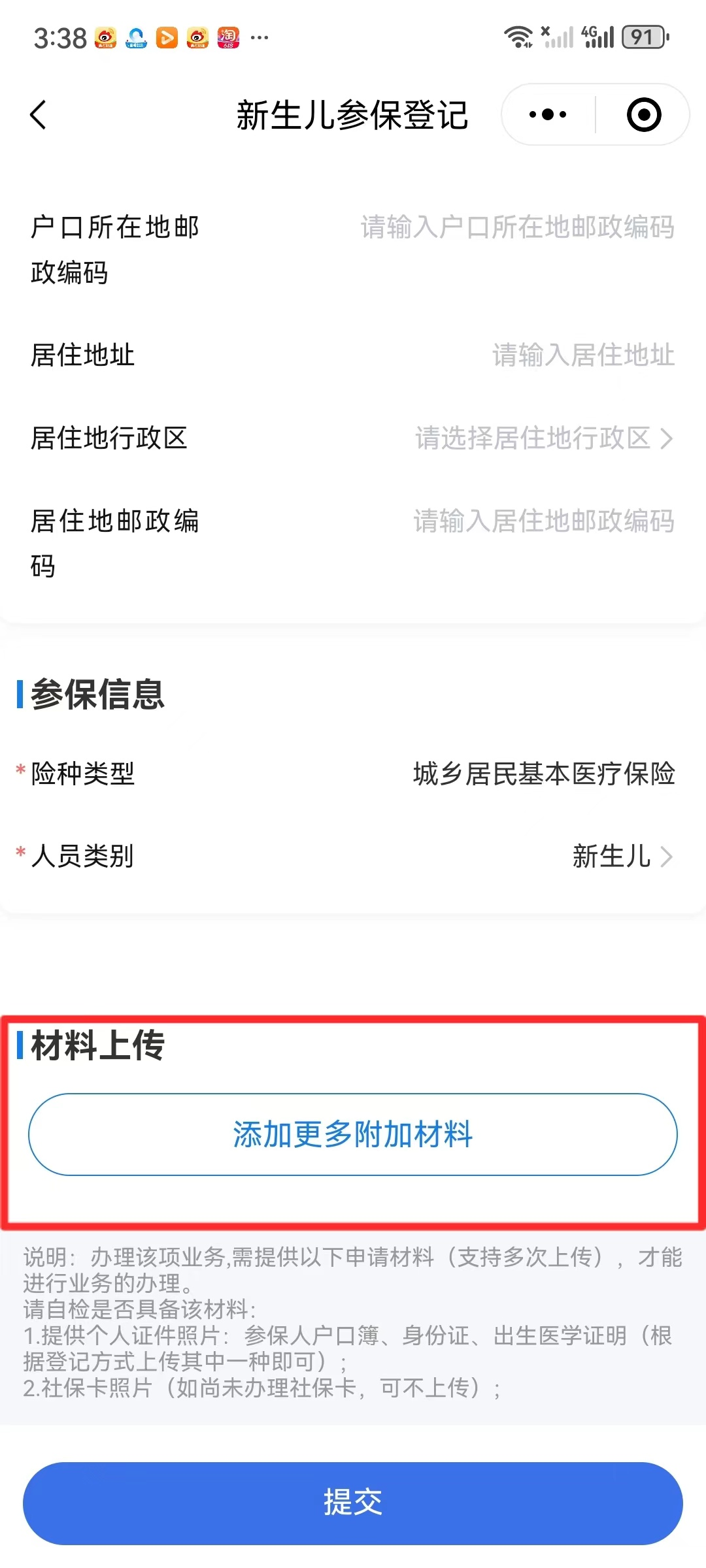
Task: Go back from 新生儿参保登记 page
Action: (39, 115)
